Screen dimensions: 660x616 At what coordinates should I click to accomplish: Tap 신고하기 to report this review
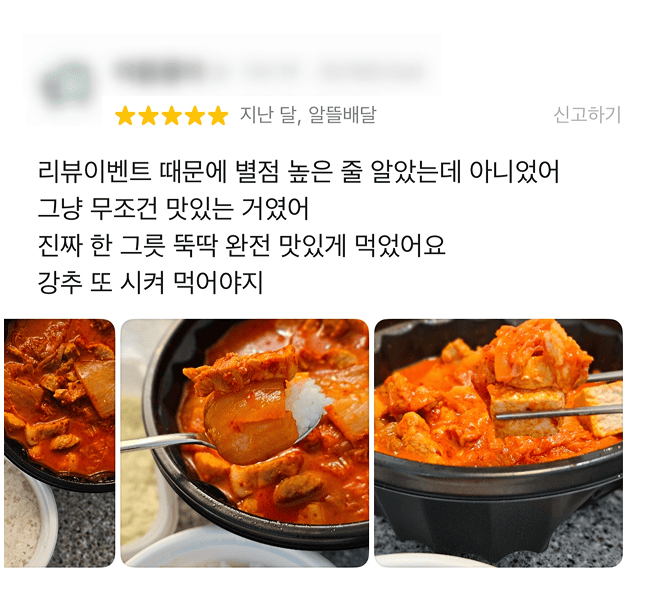pos(587,115)
